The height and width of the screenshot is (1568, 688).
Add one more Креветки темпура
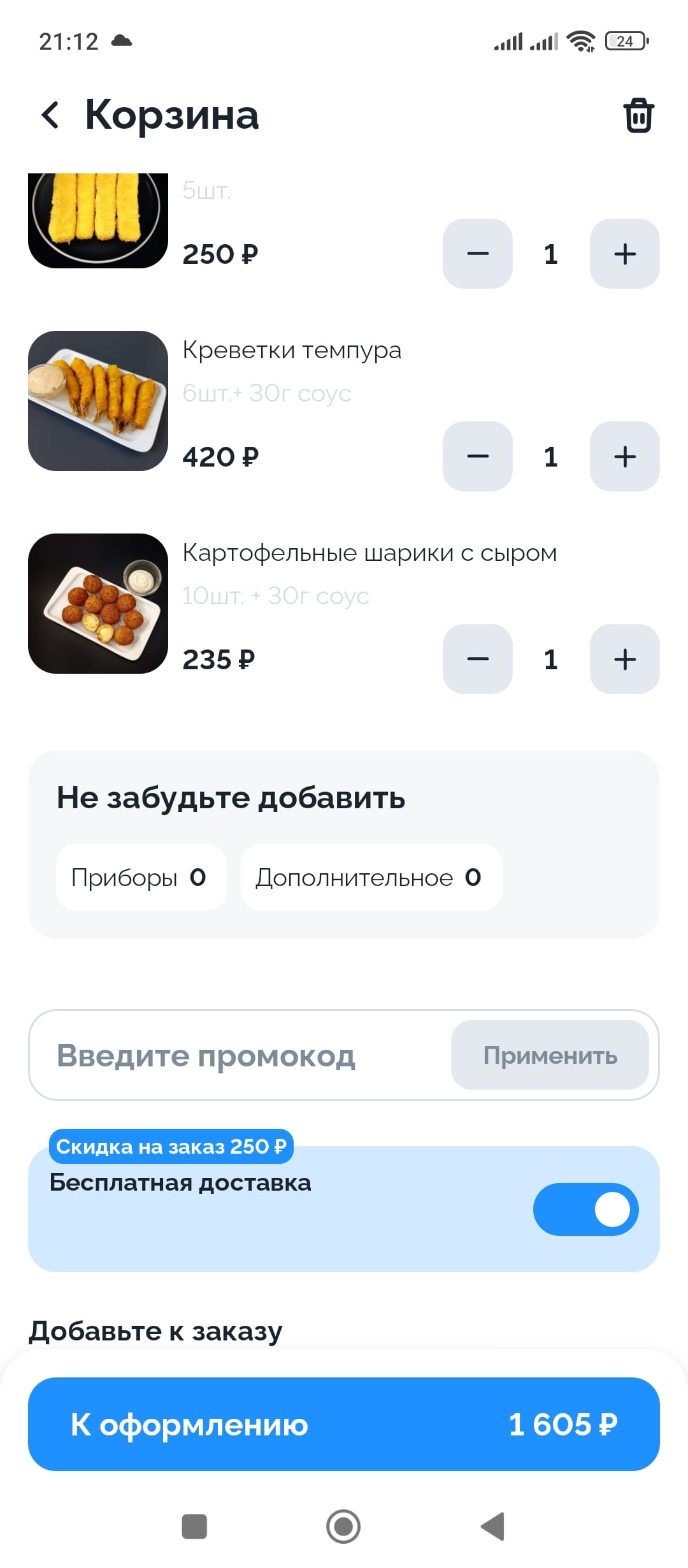point(624,456)
